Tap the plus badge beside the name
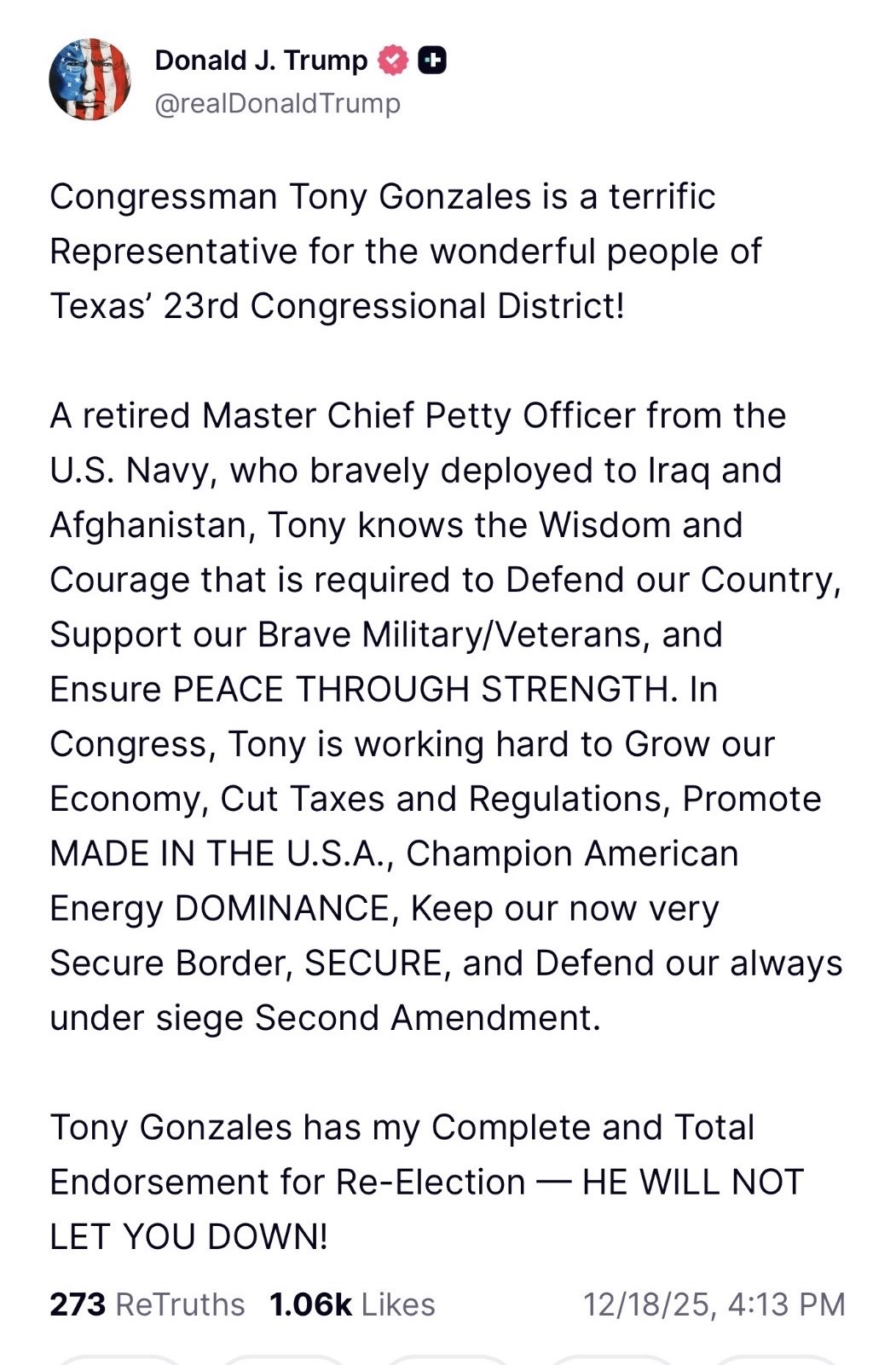The height and width of the screenshot is (1365, 896). (x=433, y=61)
